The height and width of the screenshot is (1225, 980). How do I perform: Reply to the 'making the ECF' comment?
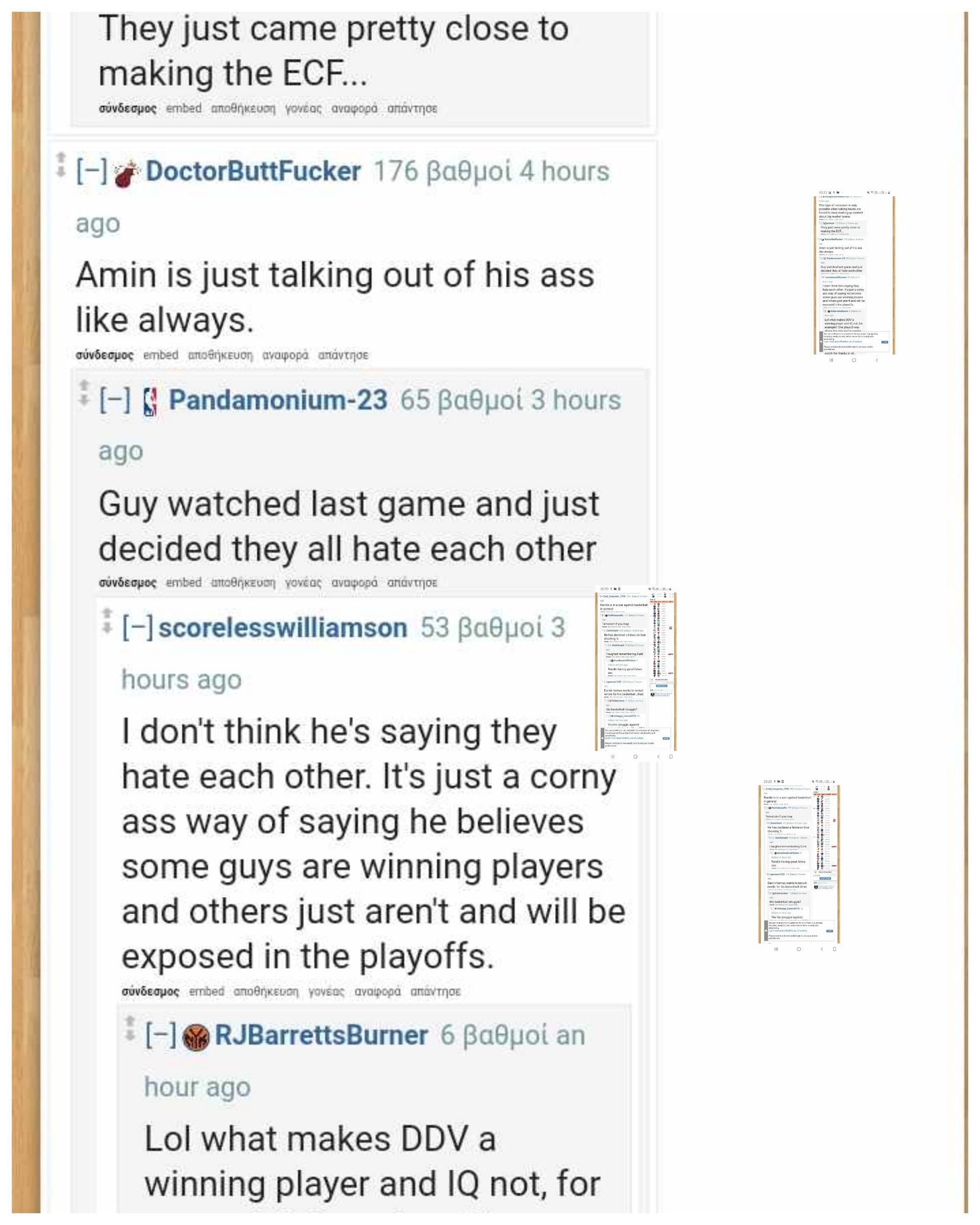(412, 109)
